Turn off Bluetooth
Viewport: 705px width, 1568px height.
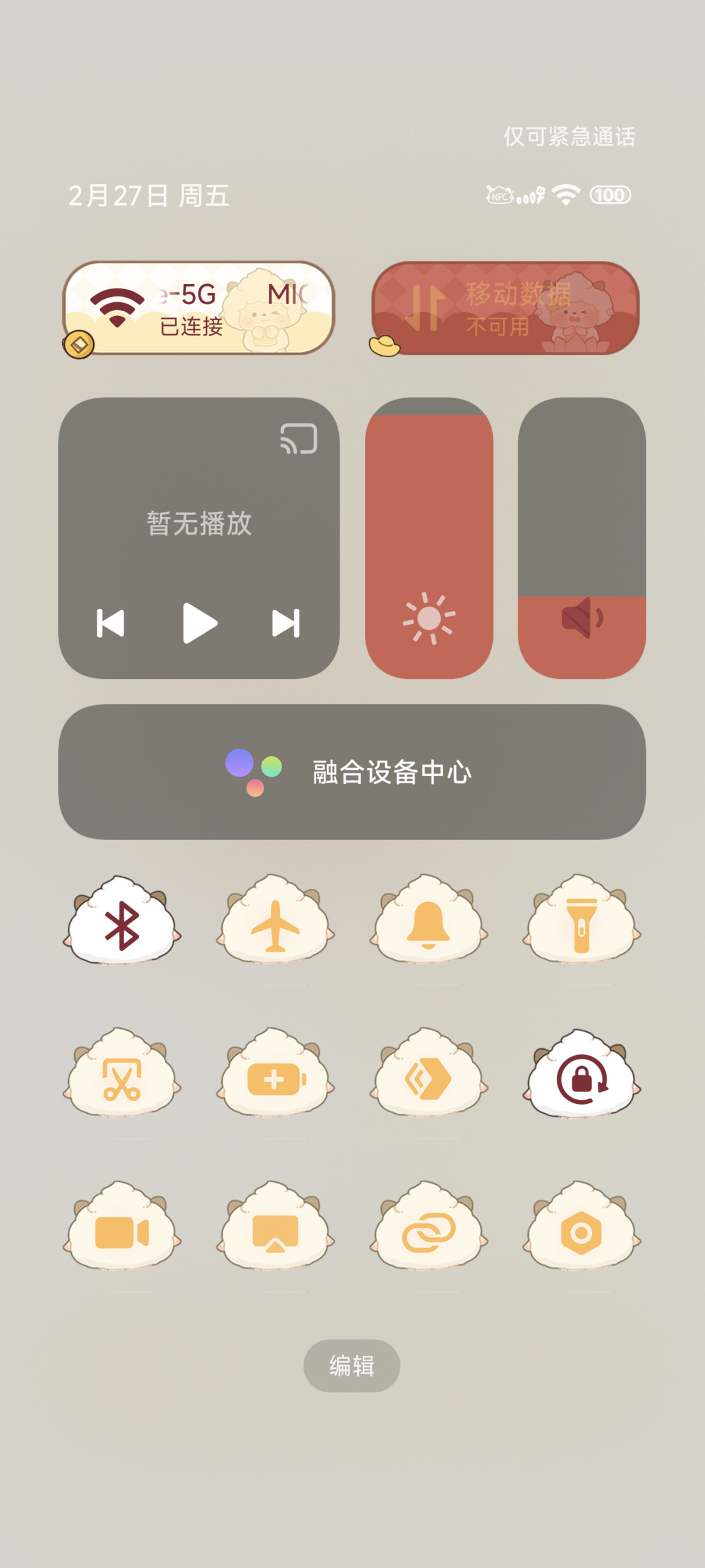point(122,922)
